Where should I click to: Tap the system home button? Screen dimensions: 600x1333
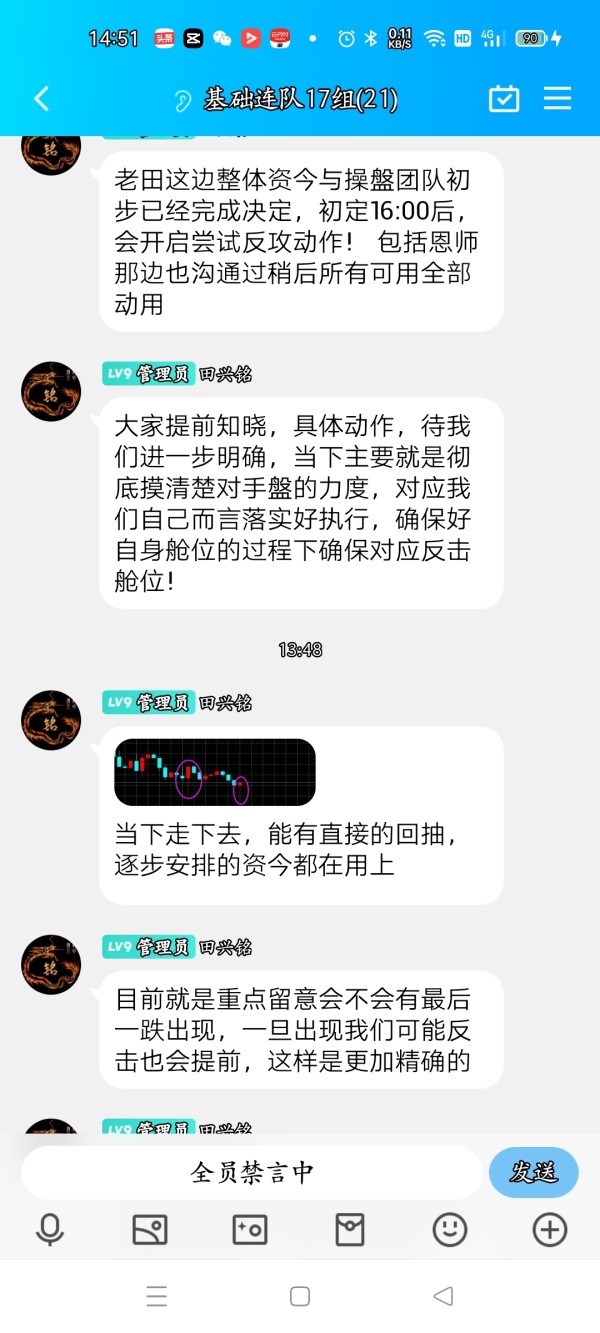pos(300,1297)
